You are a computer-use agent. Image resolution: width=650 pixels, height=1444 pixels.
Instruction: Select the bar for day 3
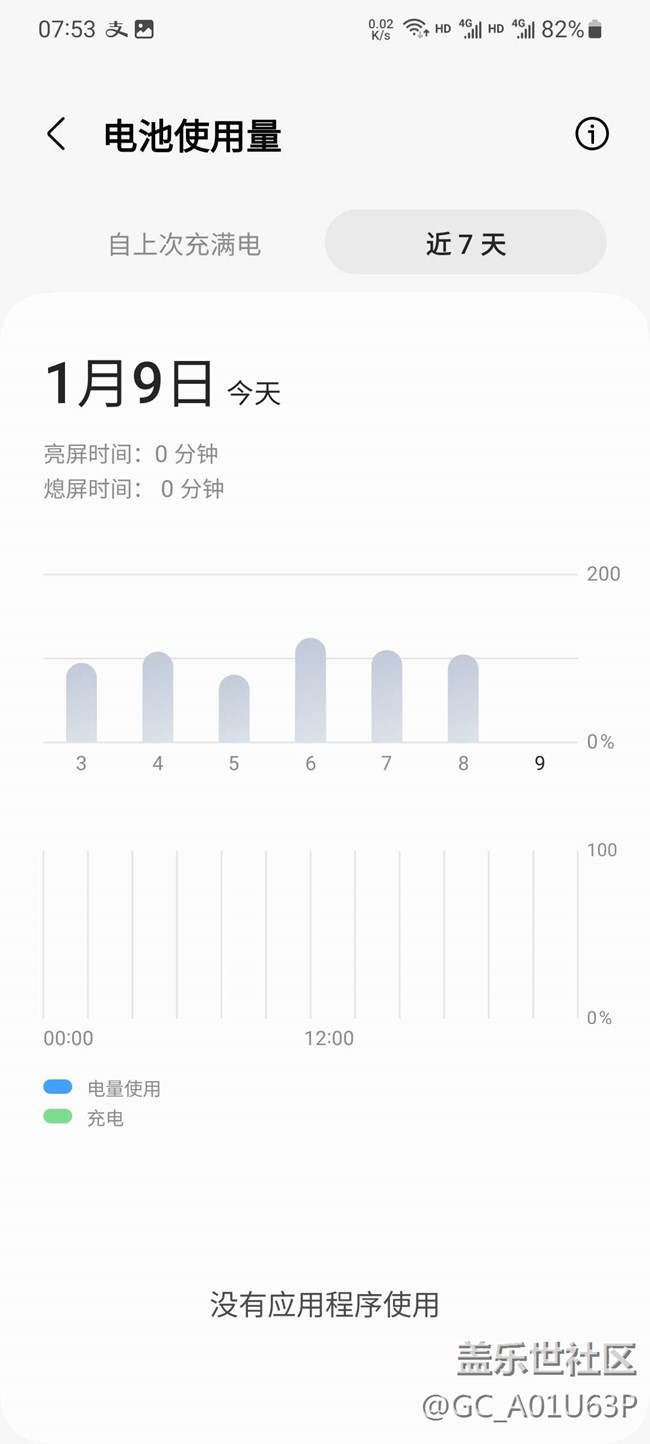[x=81, y=703]
